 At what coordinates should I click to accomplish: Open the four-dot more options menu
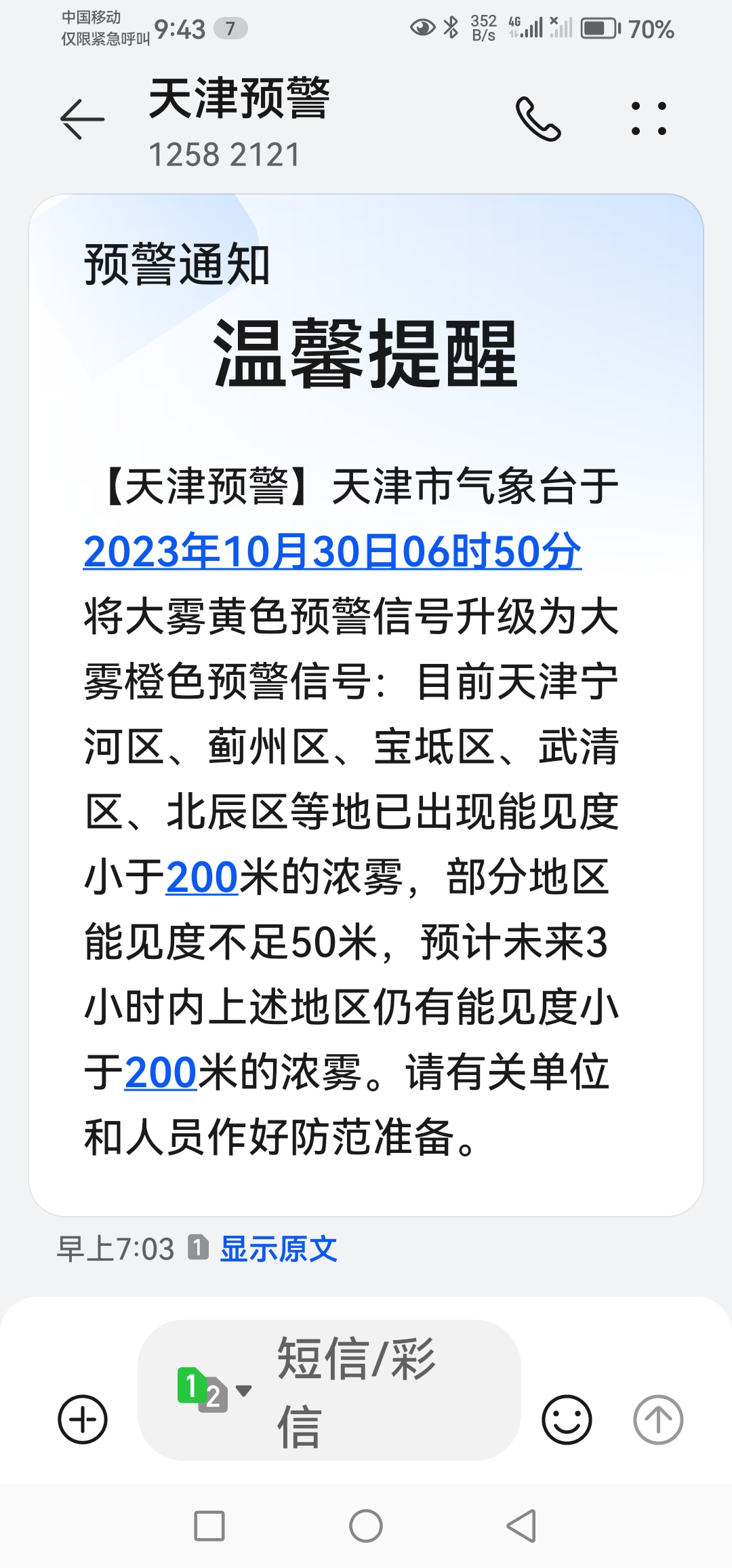(649, 119)
